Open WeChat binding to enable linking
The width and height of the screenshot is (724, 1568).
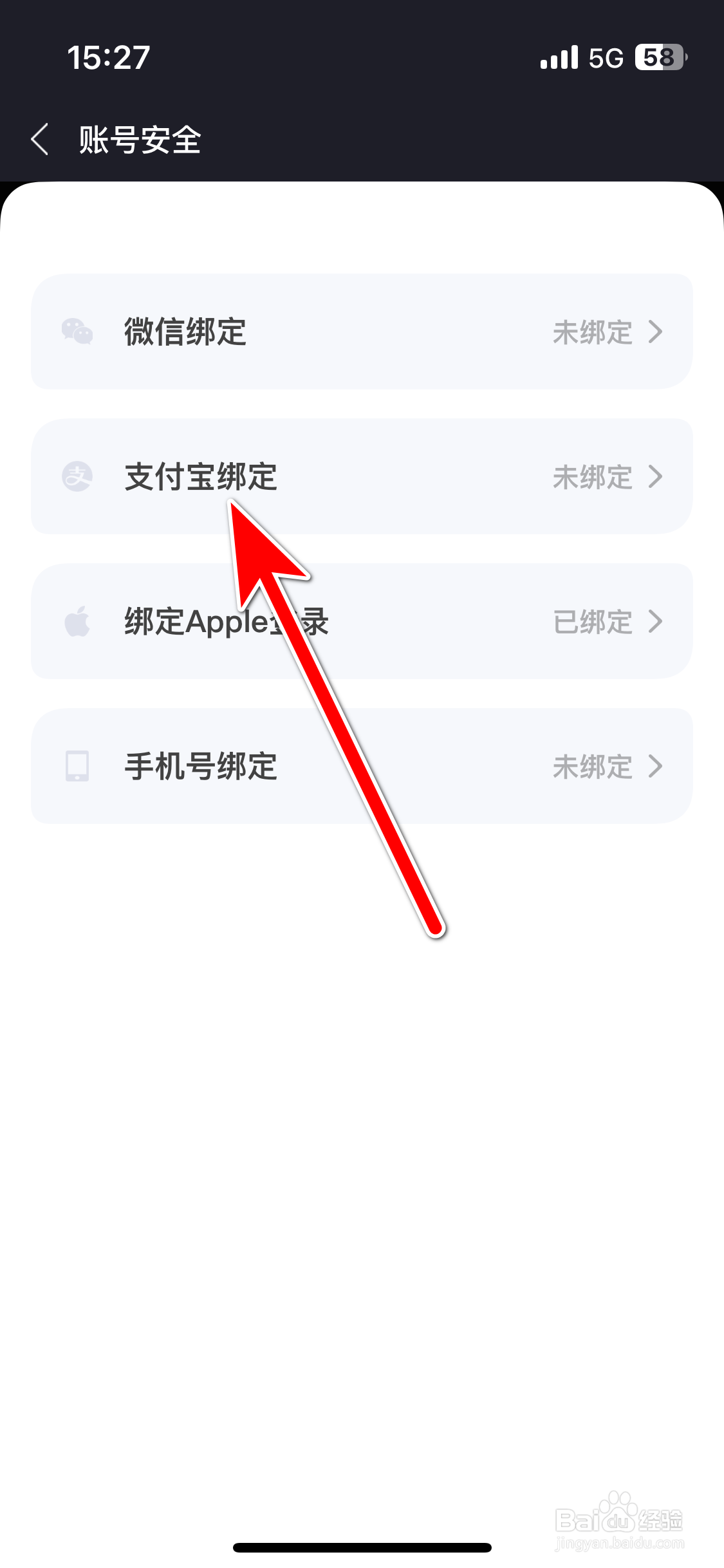[x=362, y=331]
